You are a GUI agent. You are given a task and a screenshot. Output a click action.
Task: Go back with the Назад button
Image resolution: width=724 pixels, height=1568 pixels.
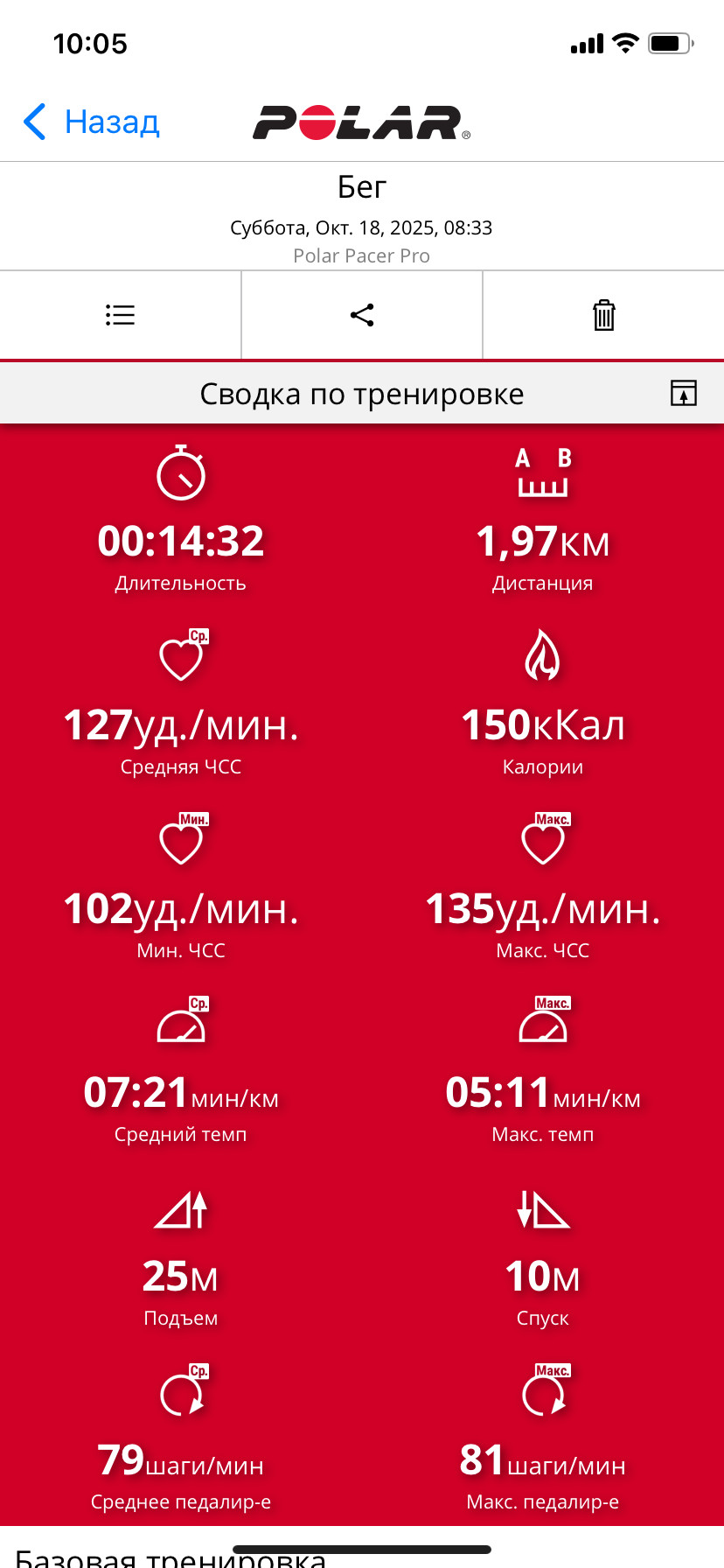pos(91,122)
